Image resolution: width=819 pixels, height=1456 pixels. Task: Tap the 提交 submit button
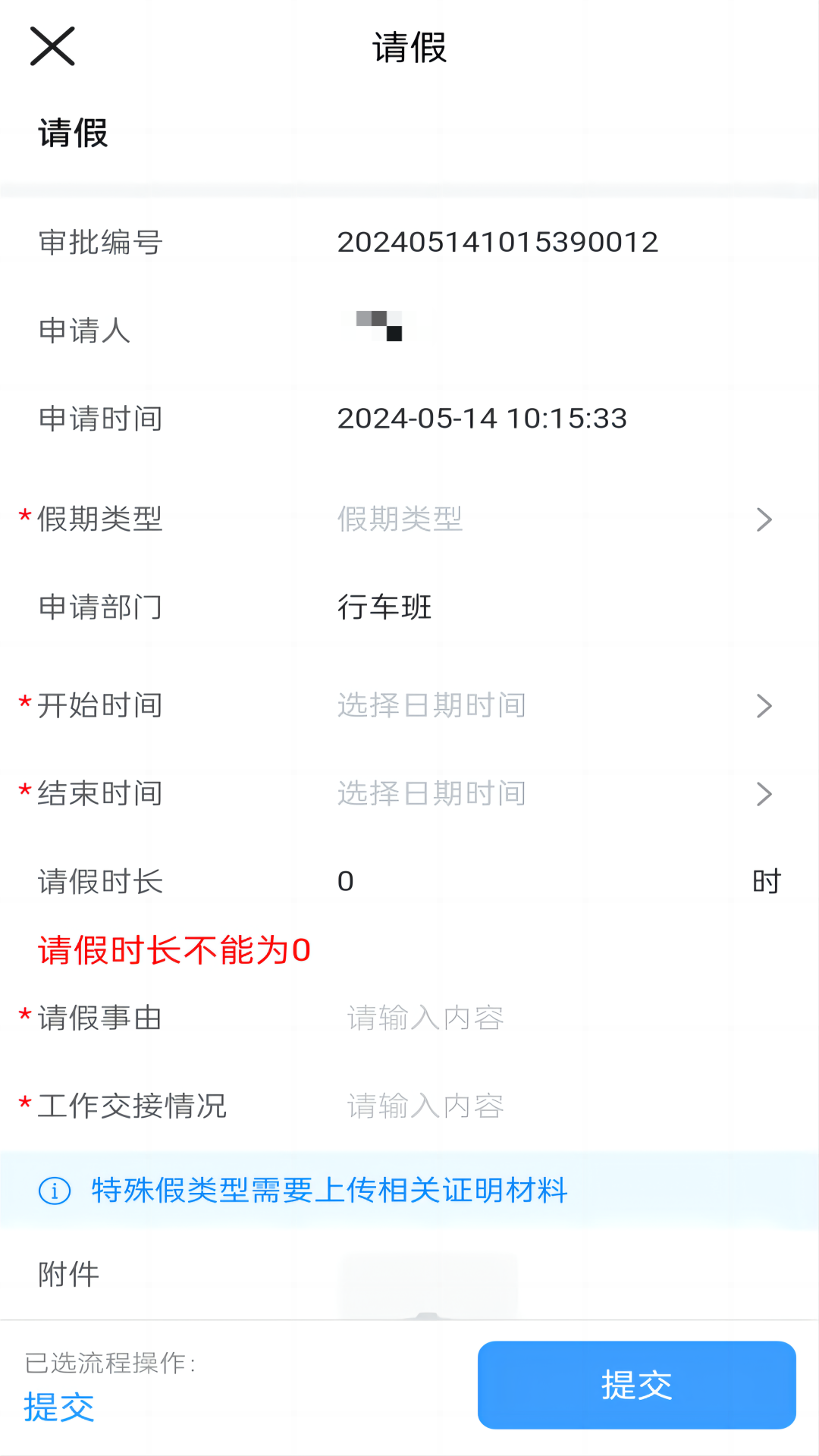pyautogui.click(x=636, y=1385)
